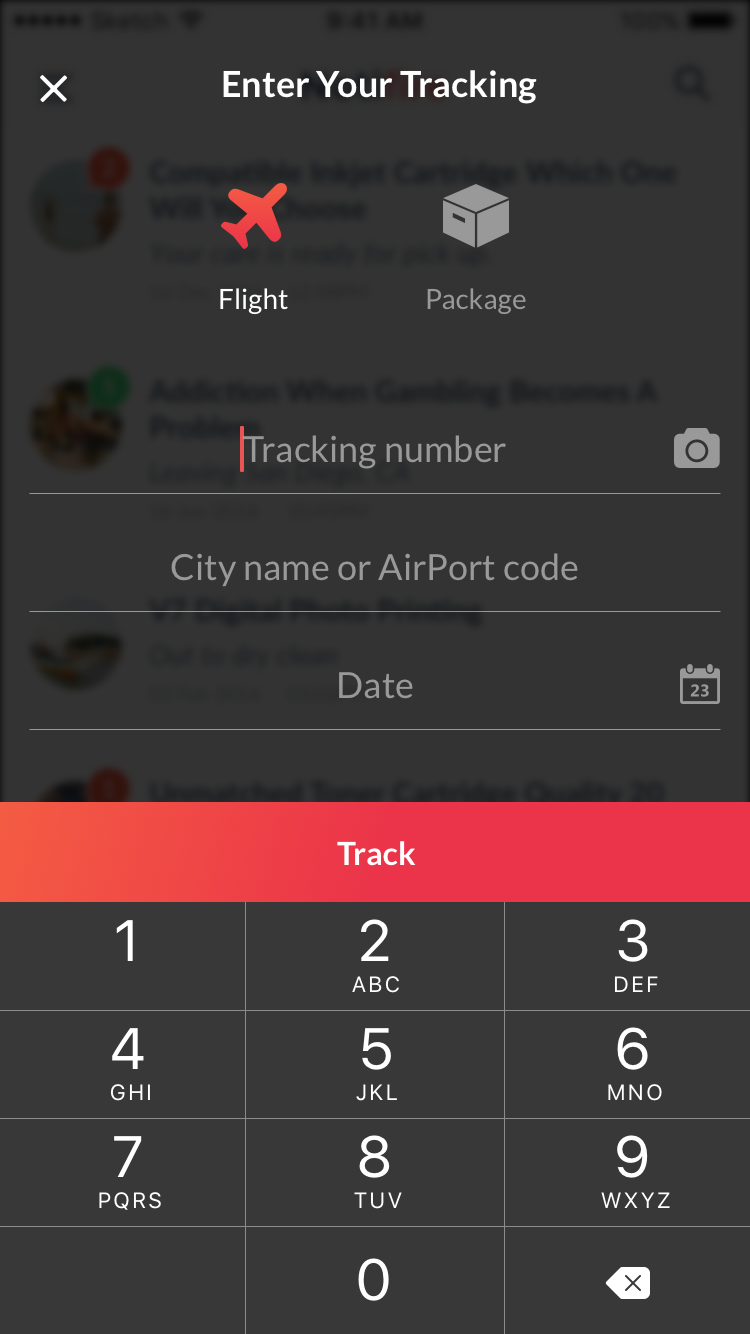Open the calendar date picker icon
This screenshot has width=750, height=1334.
(700, 684)
